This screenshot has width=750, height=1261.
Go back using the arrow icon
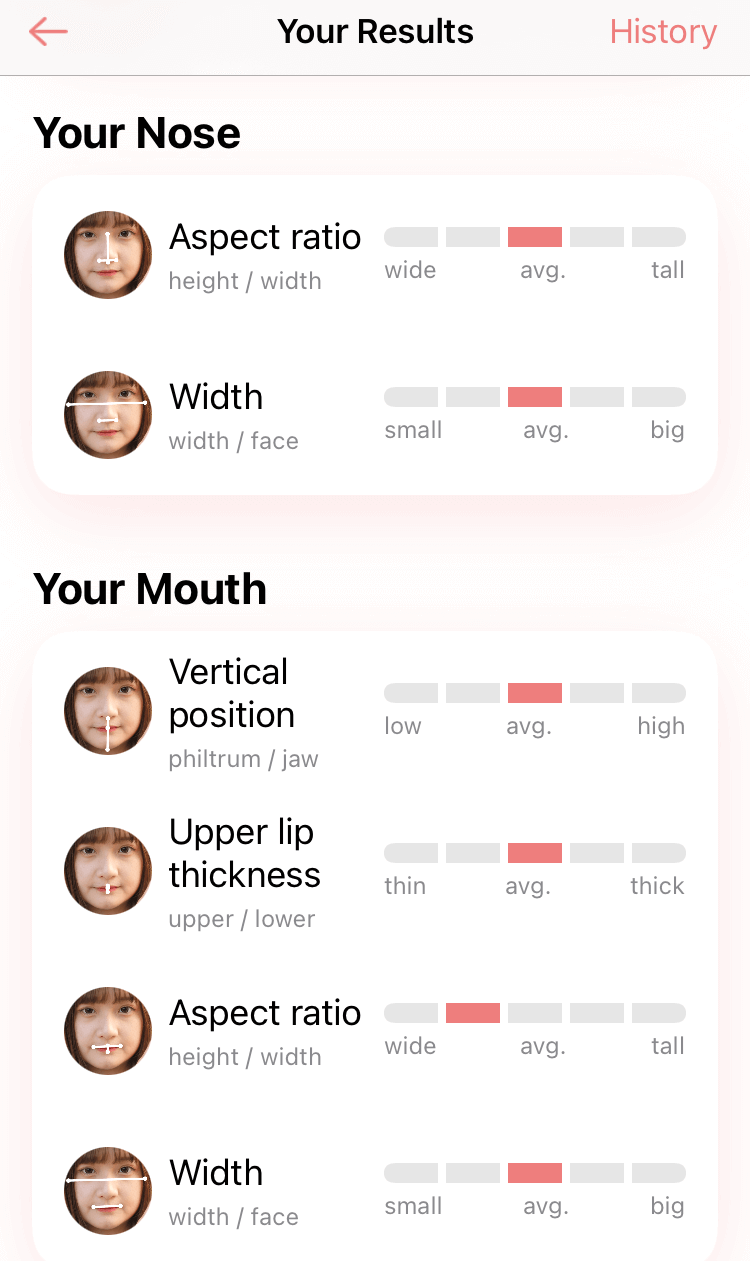point(48,32)
